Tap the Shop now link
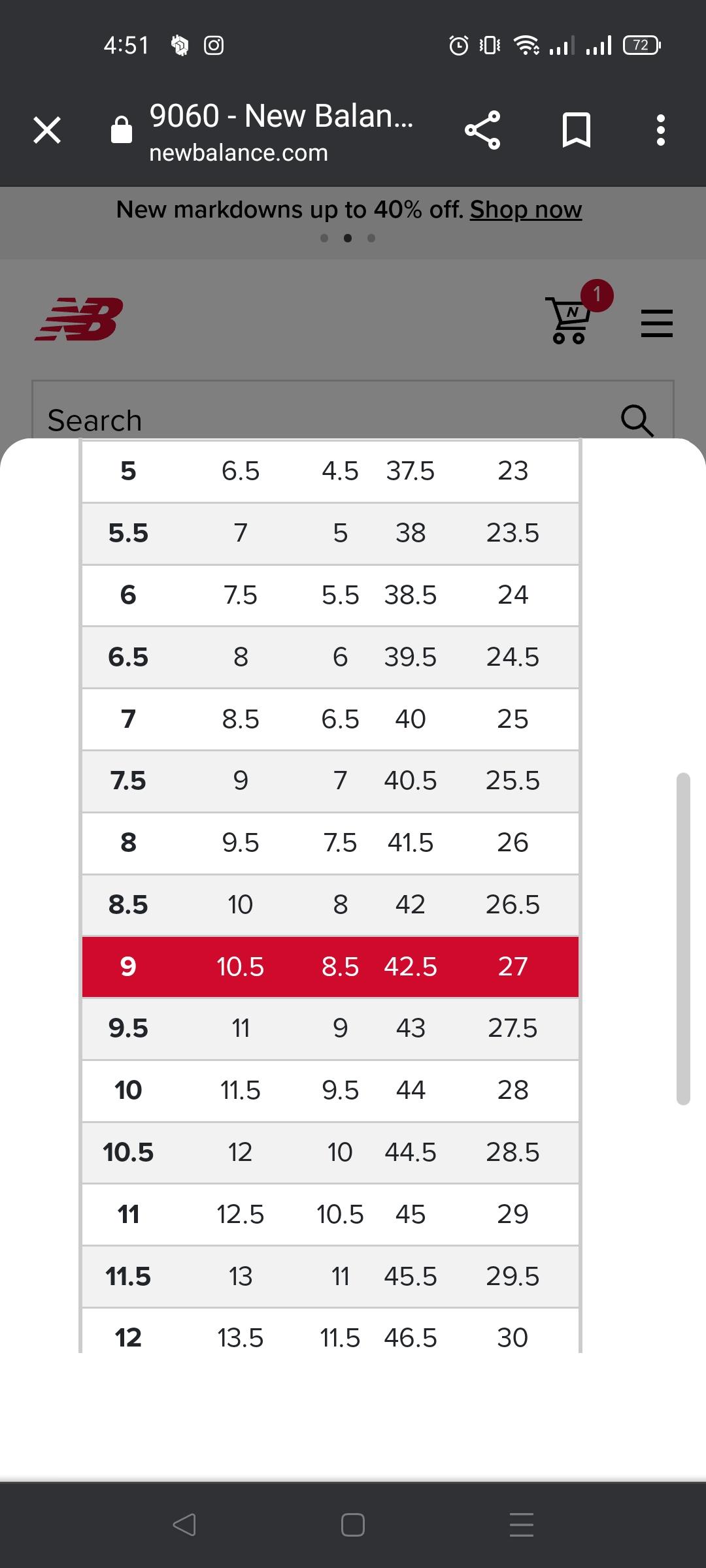Viewport: 706px width, 1568px height. (x=526, y=210)
